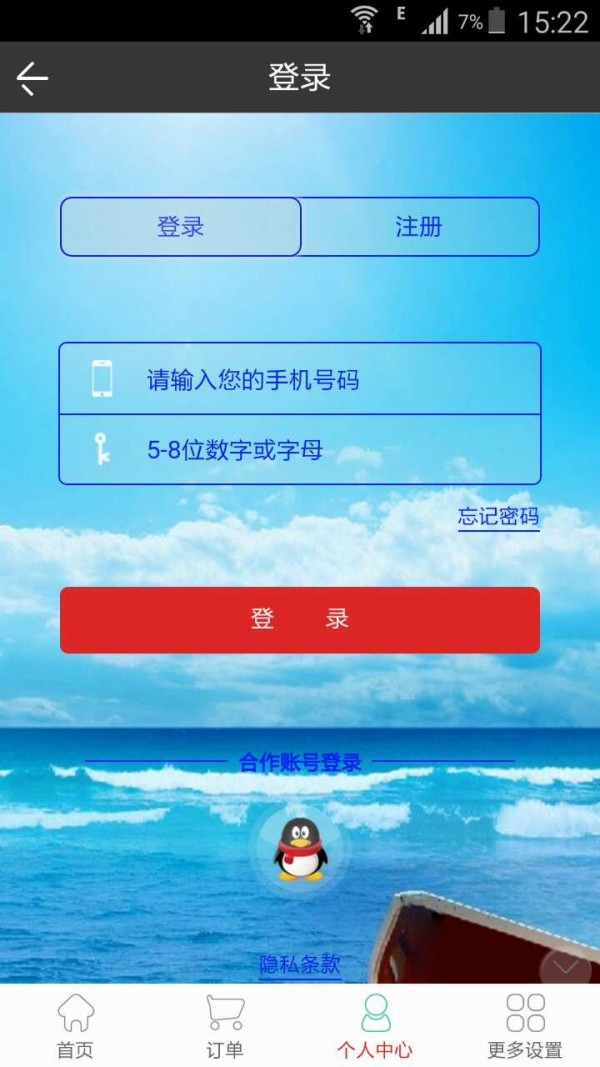Select the 登录 segment
This screenshot has width=600, height=1067.
coord(181,227)
